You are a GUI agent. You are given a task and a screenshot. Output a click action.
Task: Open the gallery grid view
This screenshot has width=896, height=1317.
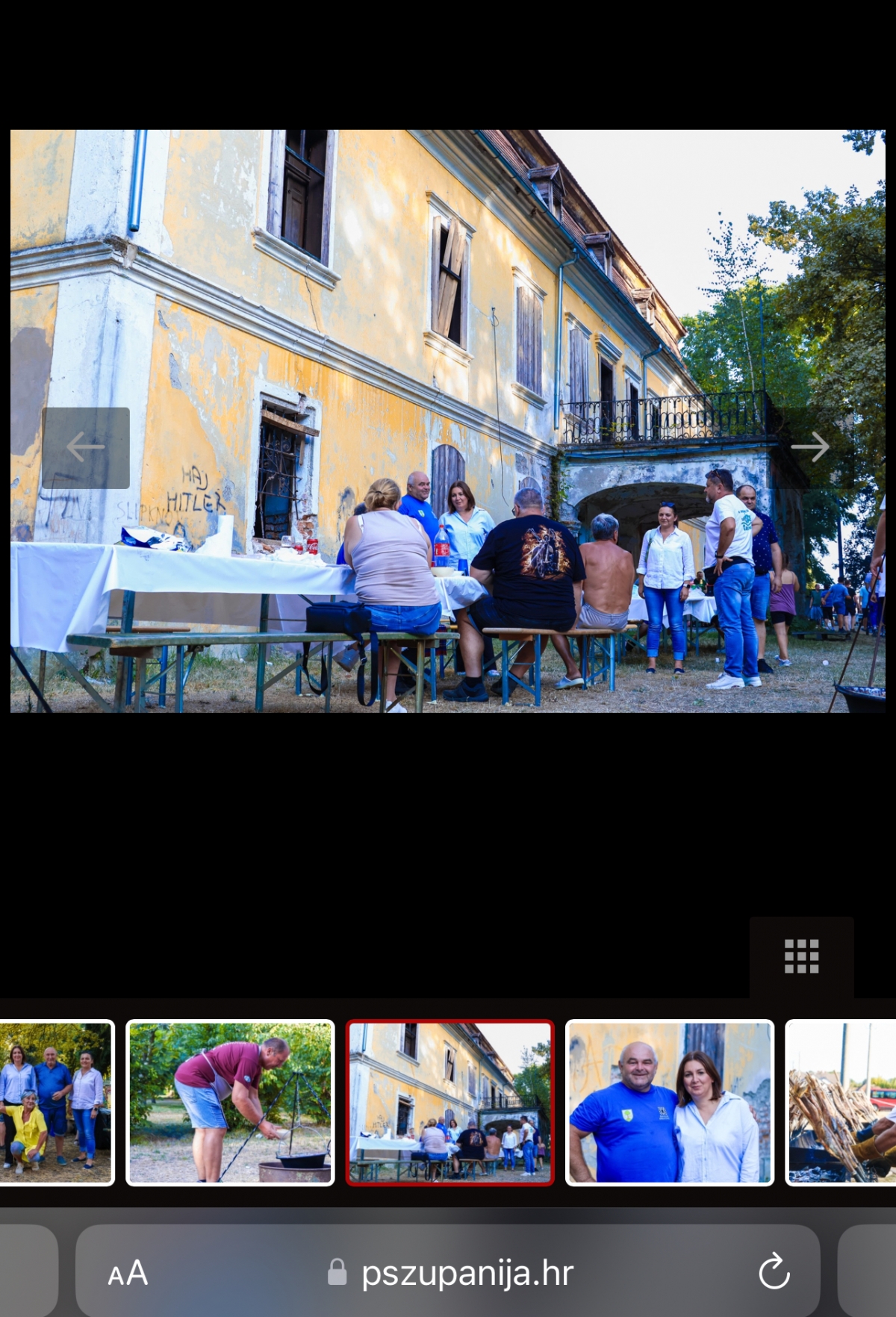[801, 956]
